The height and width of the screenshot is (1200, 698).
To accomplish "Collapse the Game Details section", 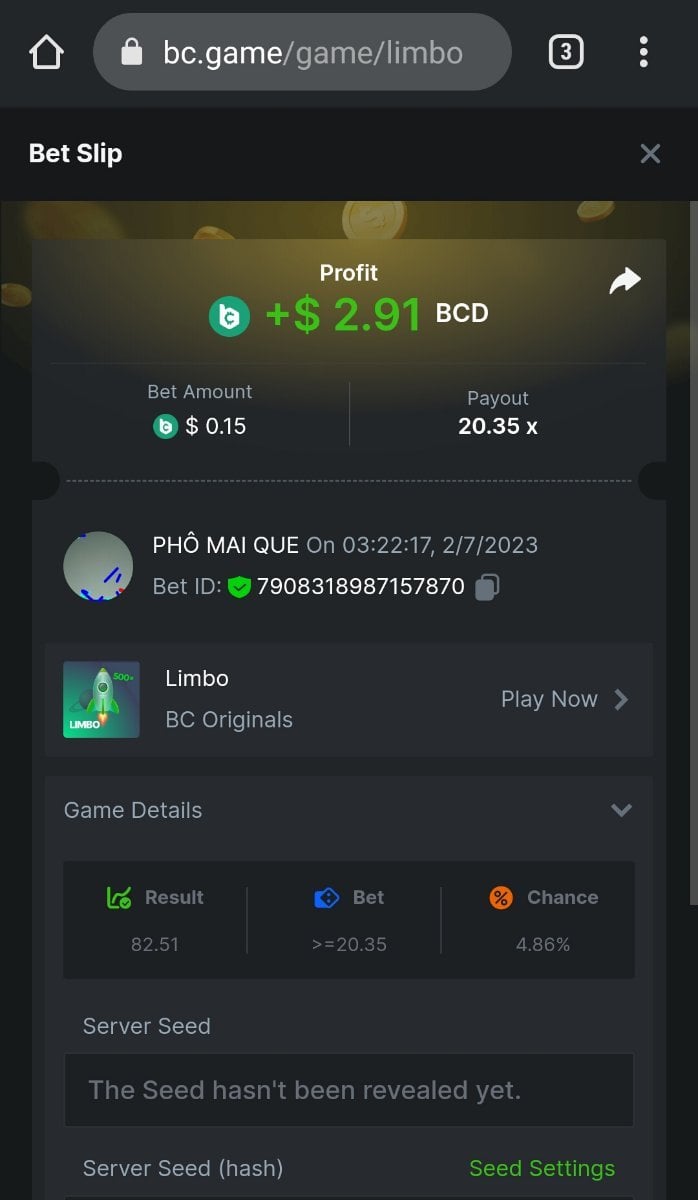I will (621, 810).
